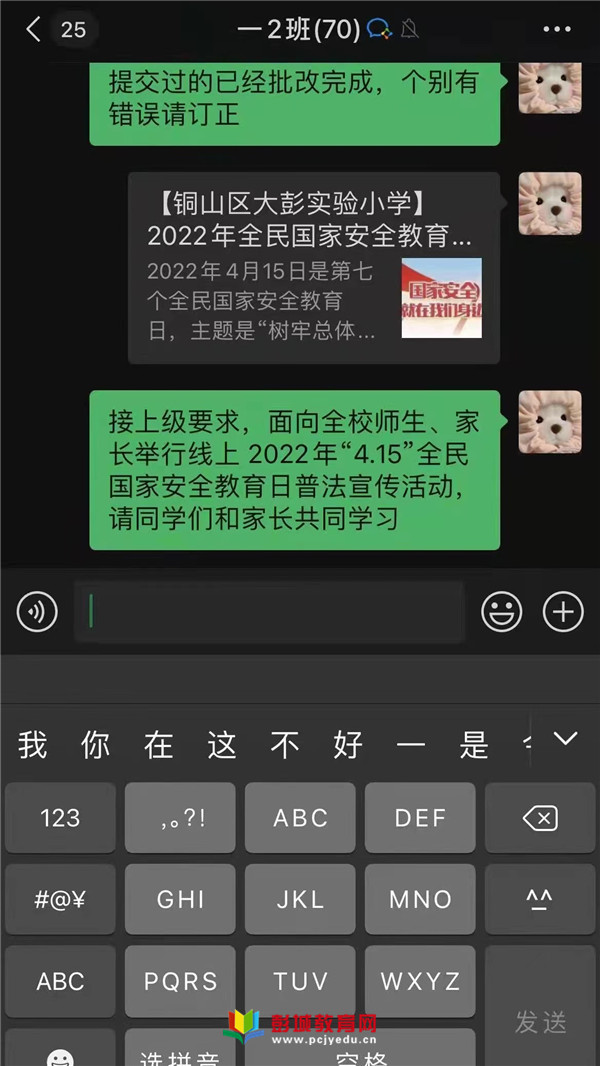Focus the message text field
Viewport: 600px width, 1066px height.
[270, 611]
